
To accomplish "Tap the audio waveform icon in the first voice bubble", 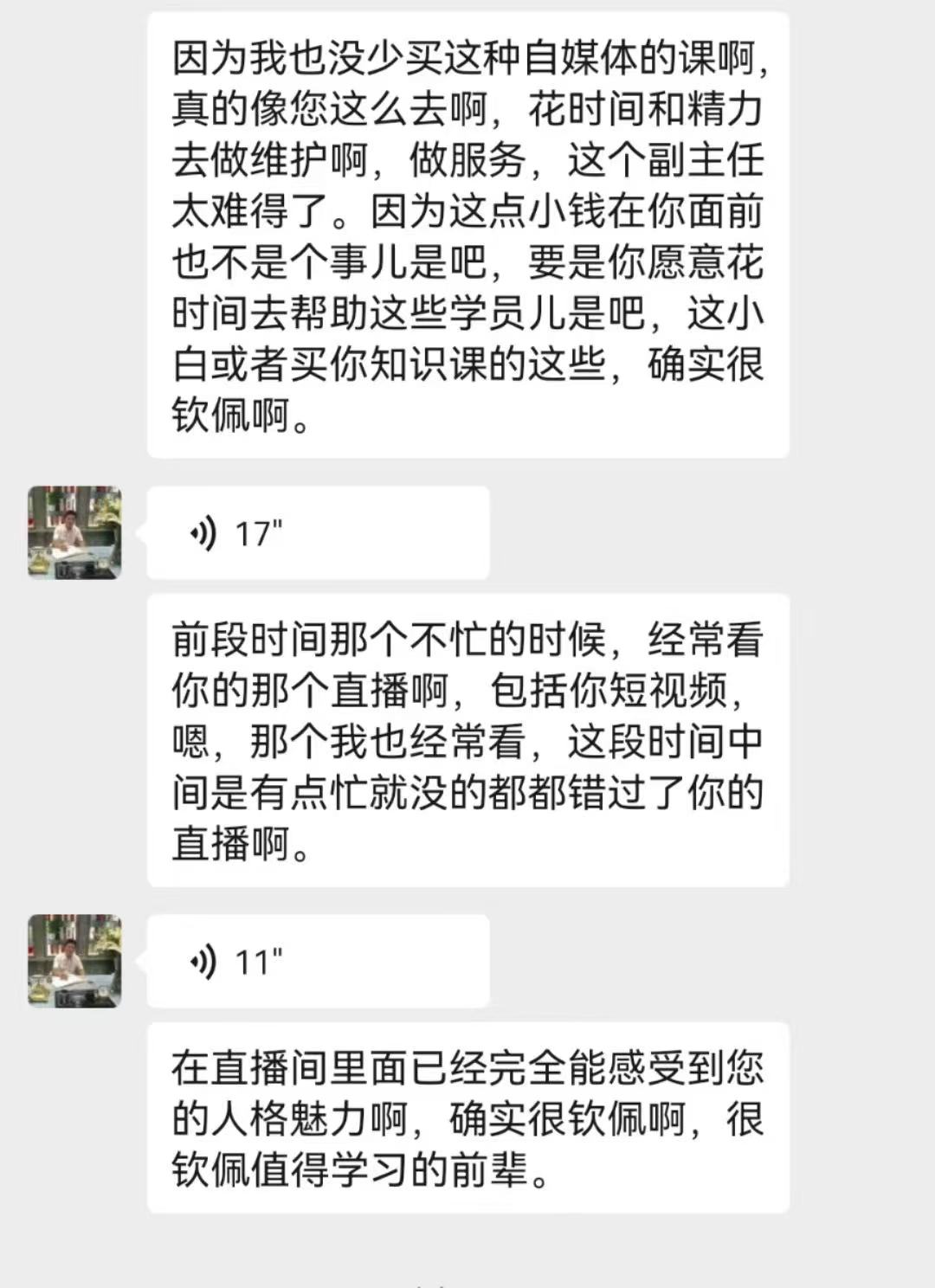I will pyautogui.click(x=205, y=532).
